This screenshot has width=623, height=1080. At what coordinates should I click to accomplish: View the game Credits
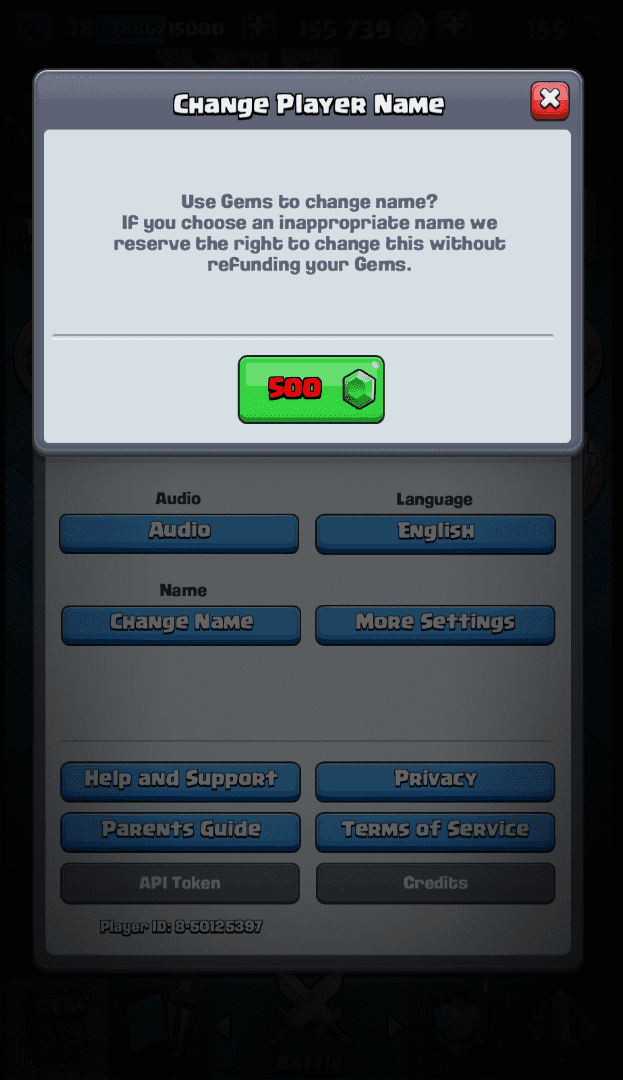coord(435,883)
